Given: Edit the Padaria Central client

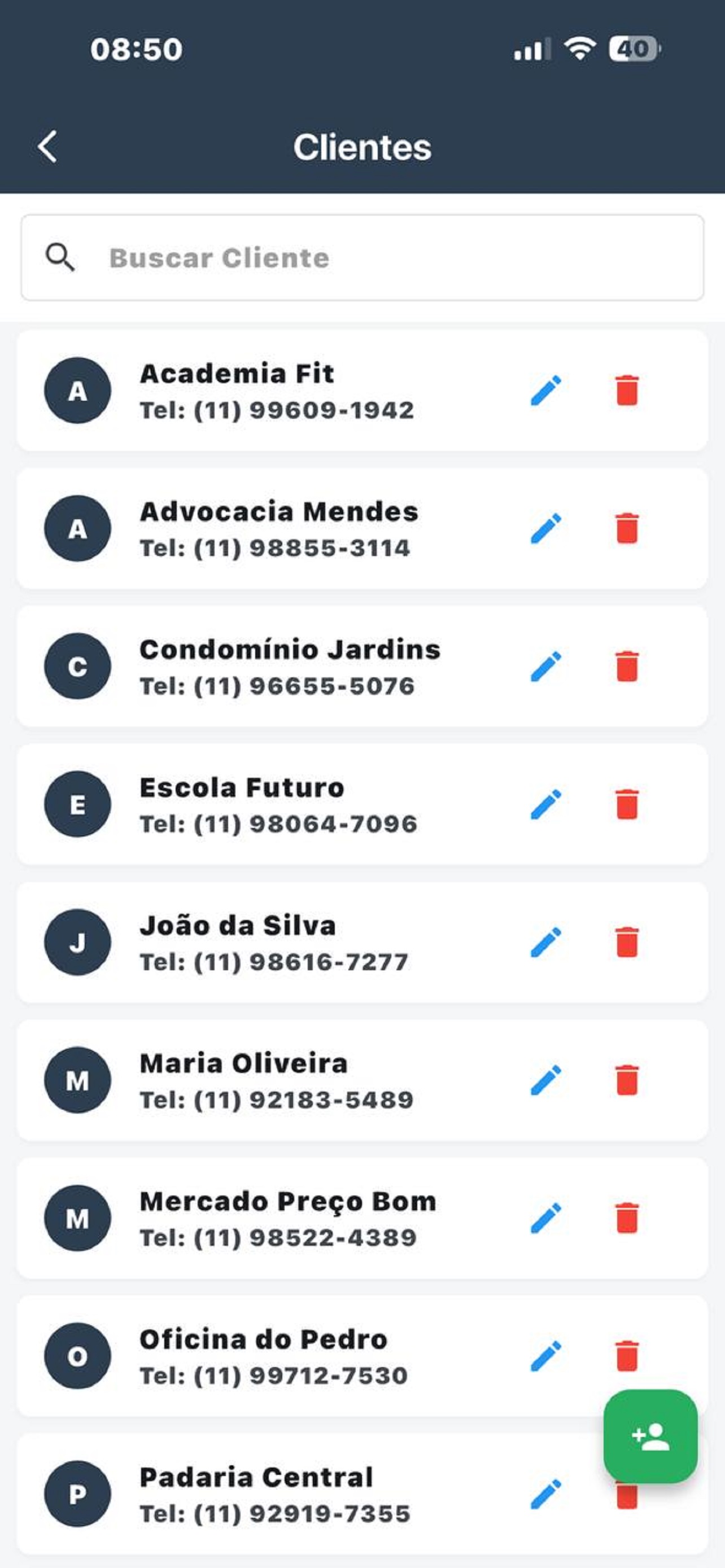Looking at the screenshot, I should click(545, 1493).
